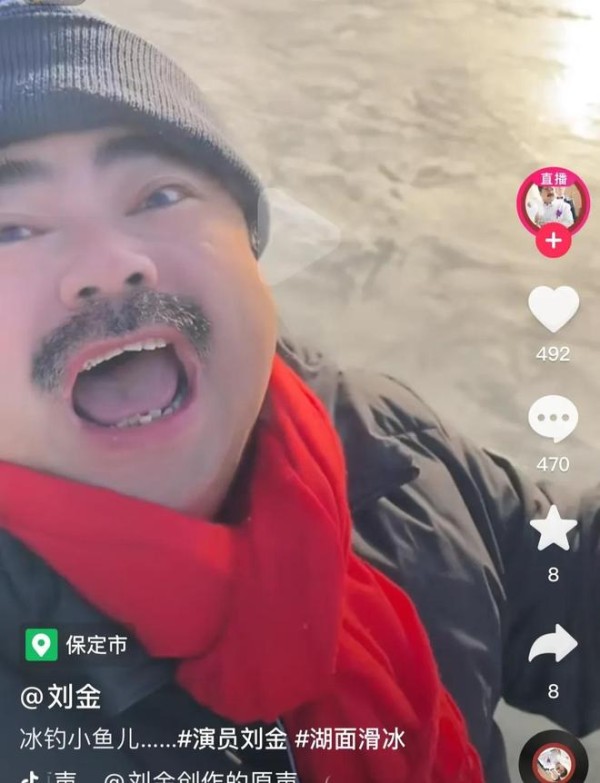This screenshot has width=600, height=783.
Task: Open the #演员刘金 hashtag
Action: click(x=233, y=739)
